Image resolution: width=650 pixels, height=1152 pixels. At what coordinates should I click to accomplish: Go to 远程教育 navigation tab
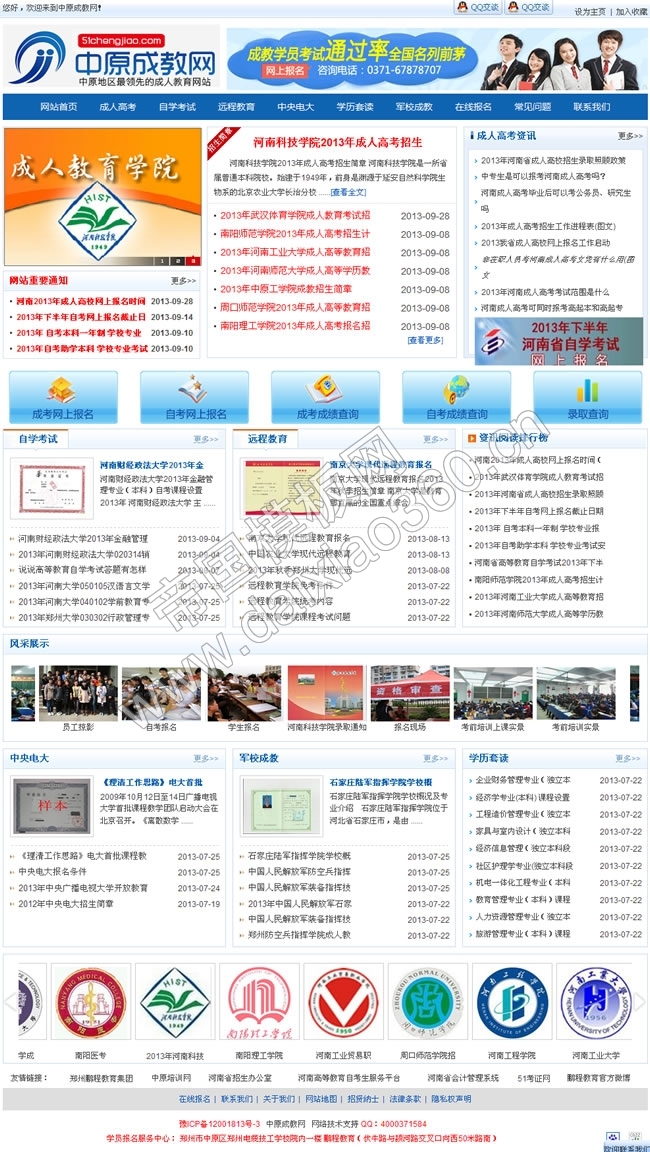(x=236, y=107)
